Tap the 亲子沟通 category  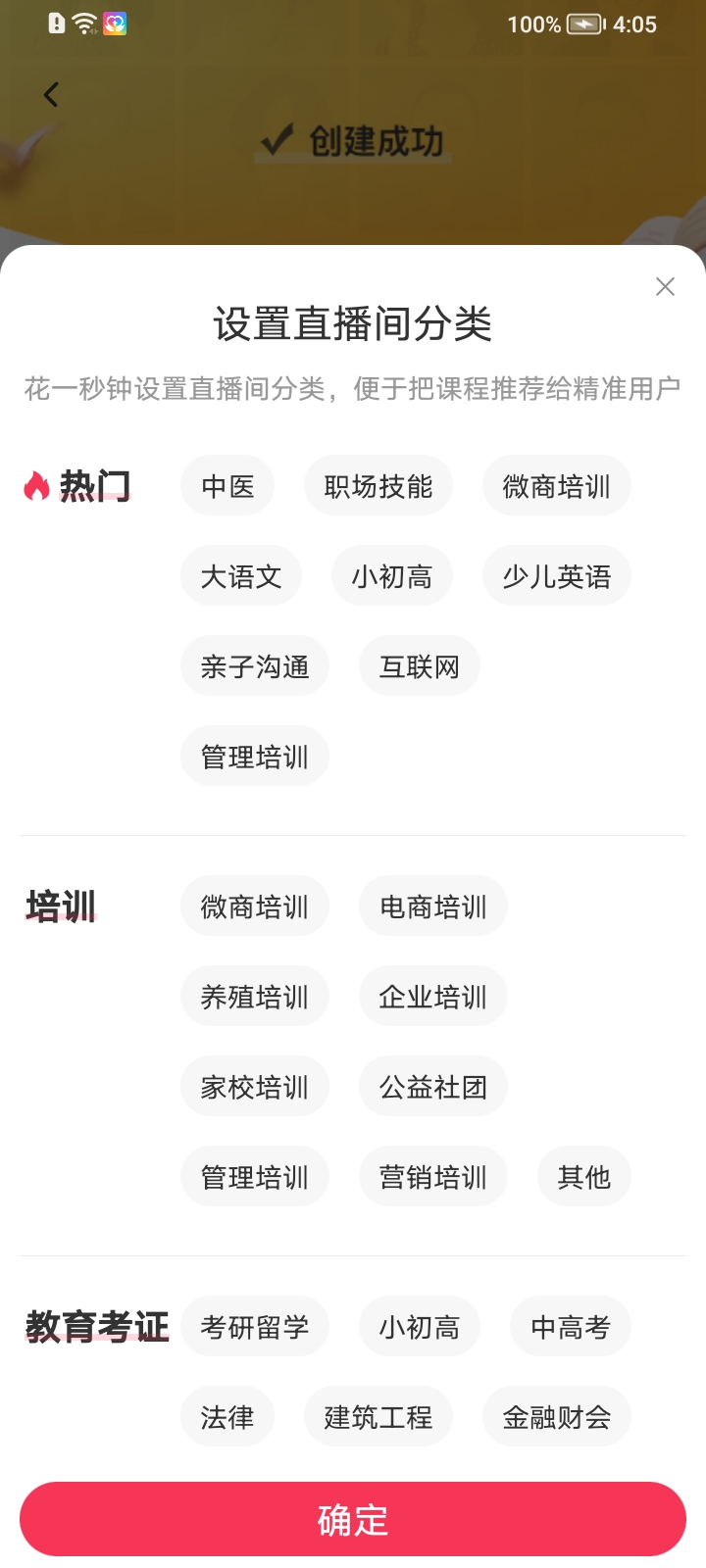pyautogui.click(x=255, y=666)
